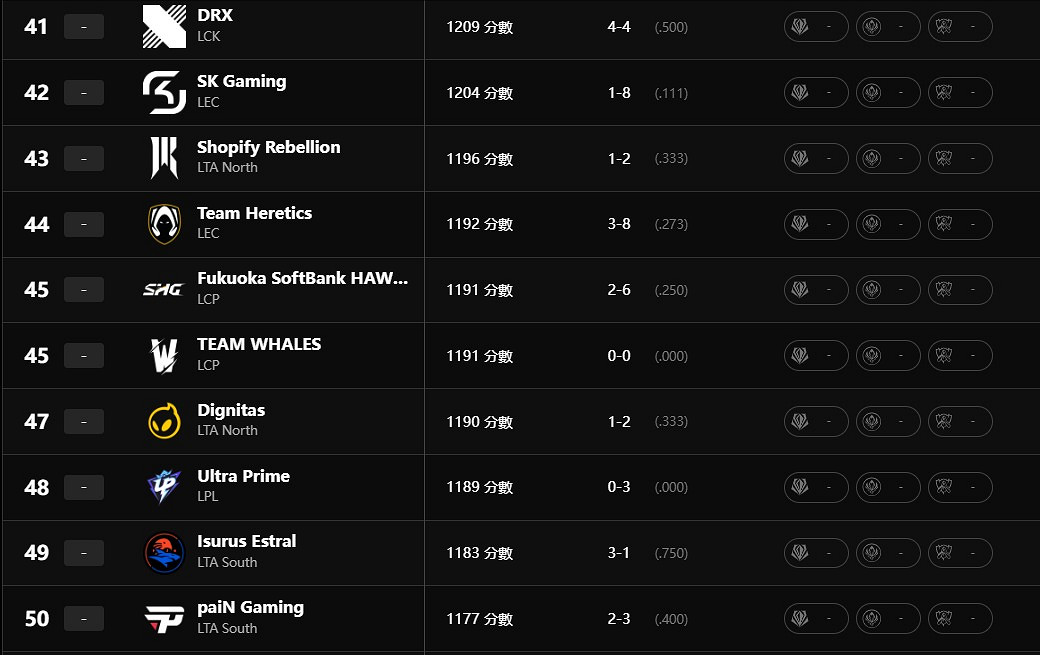Select the TEAM WHALES entry
This screenshot has height=655, width=1040.
259,345
